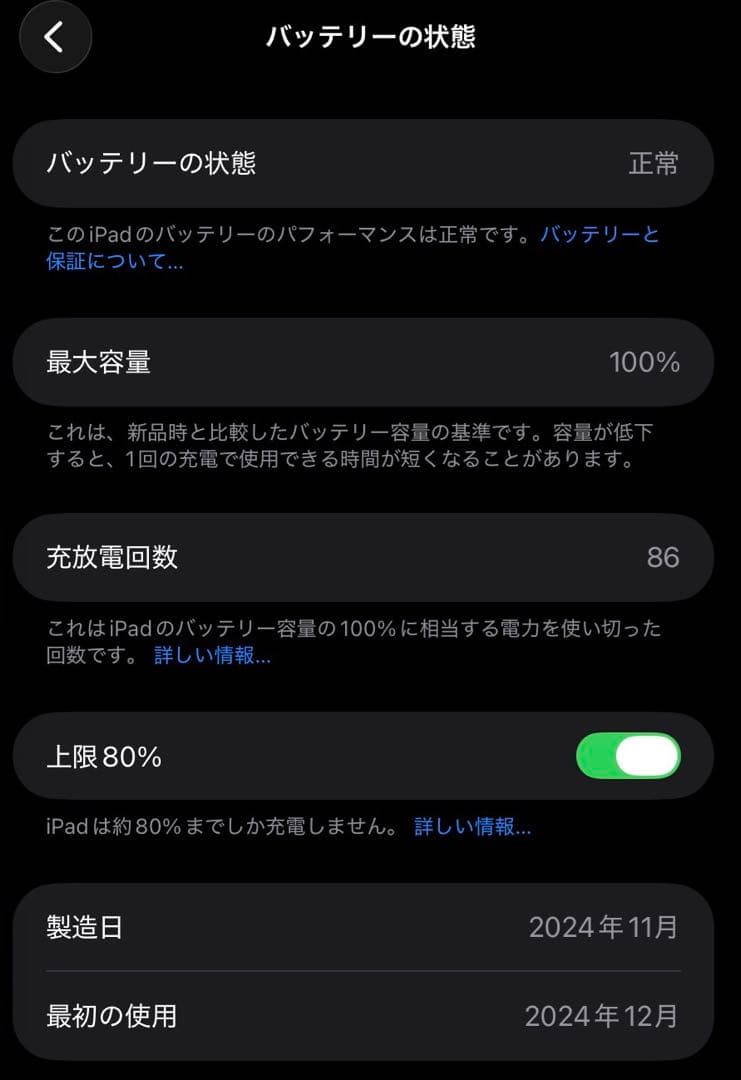741x1080 pixels.
Task: Tap the capacity explanation text below 最大容量
Action: [x=350, y=444]
